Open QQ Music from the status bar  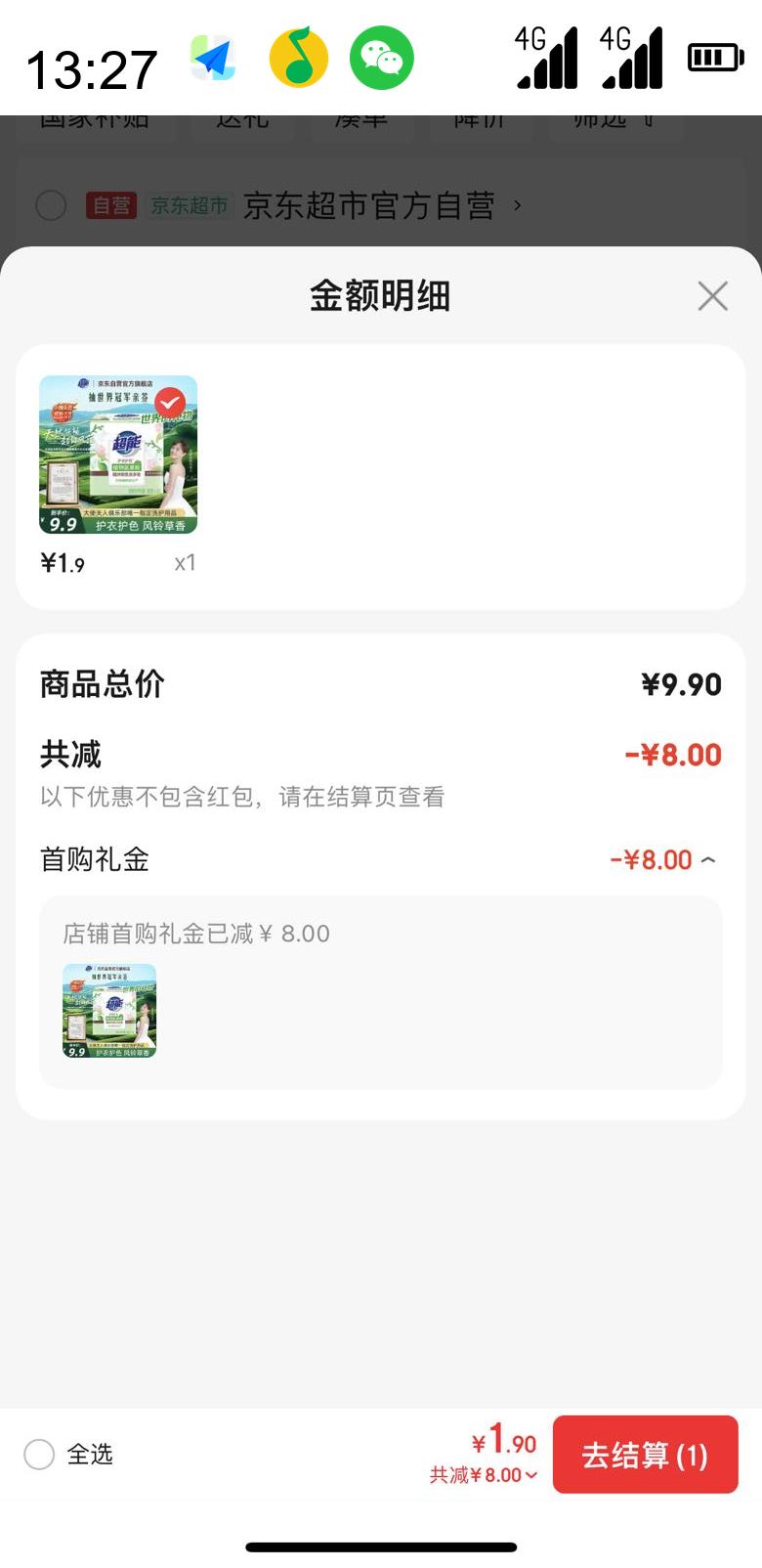[300, 58]
